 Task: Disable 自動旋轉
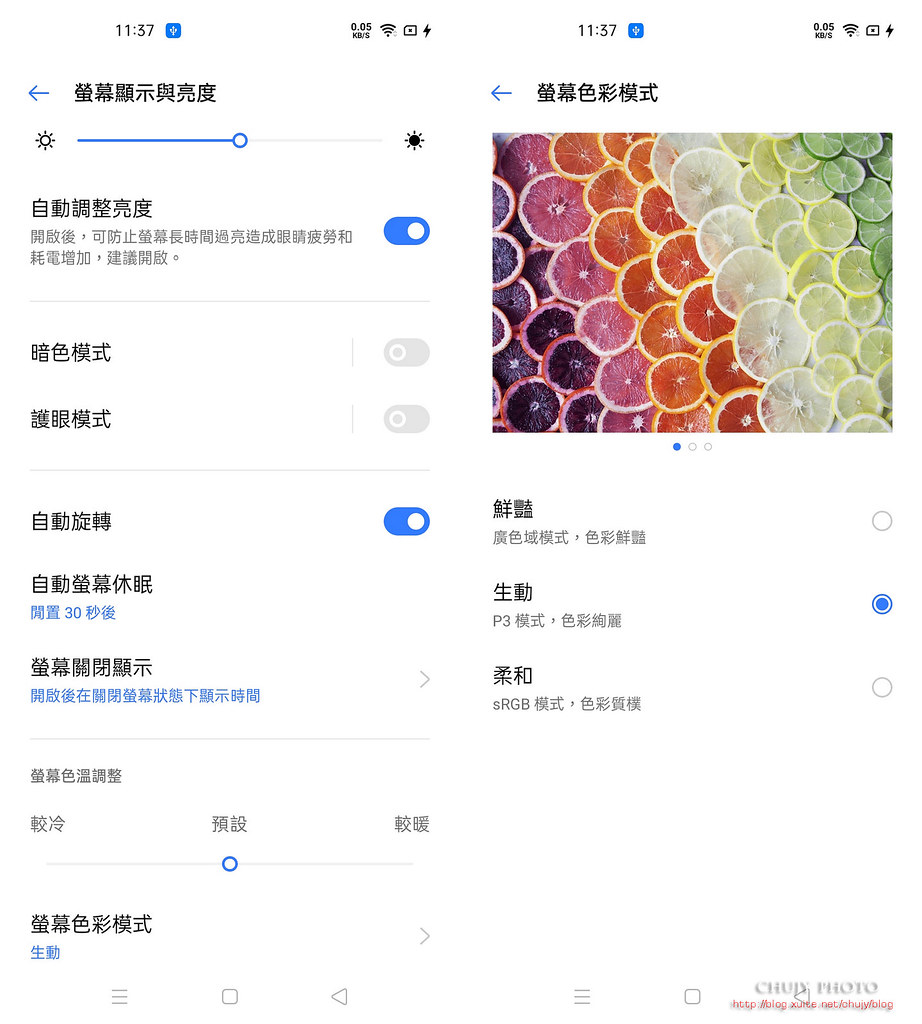[406, 522]
